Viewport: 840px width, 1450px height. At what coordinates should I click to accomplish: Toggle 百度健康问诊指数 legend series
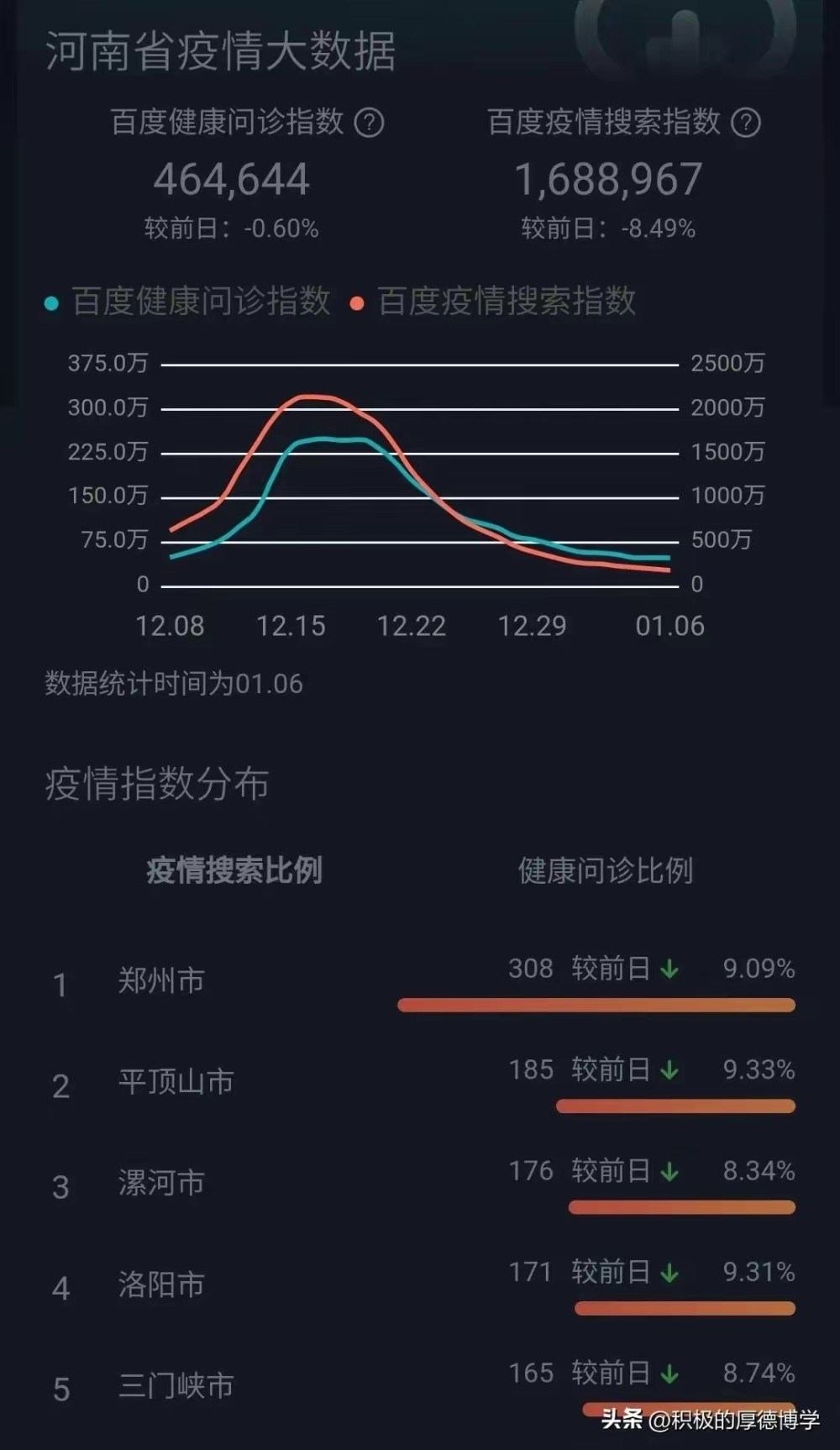point(187,302)
